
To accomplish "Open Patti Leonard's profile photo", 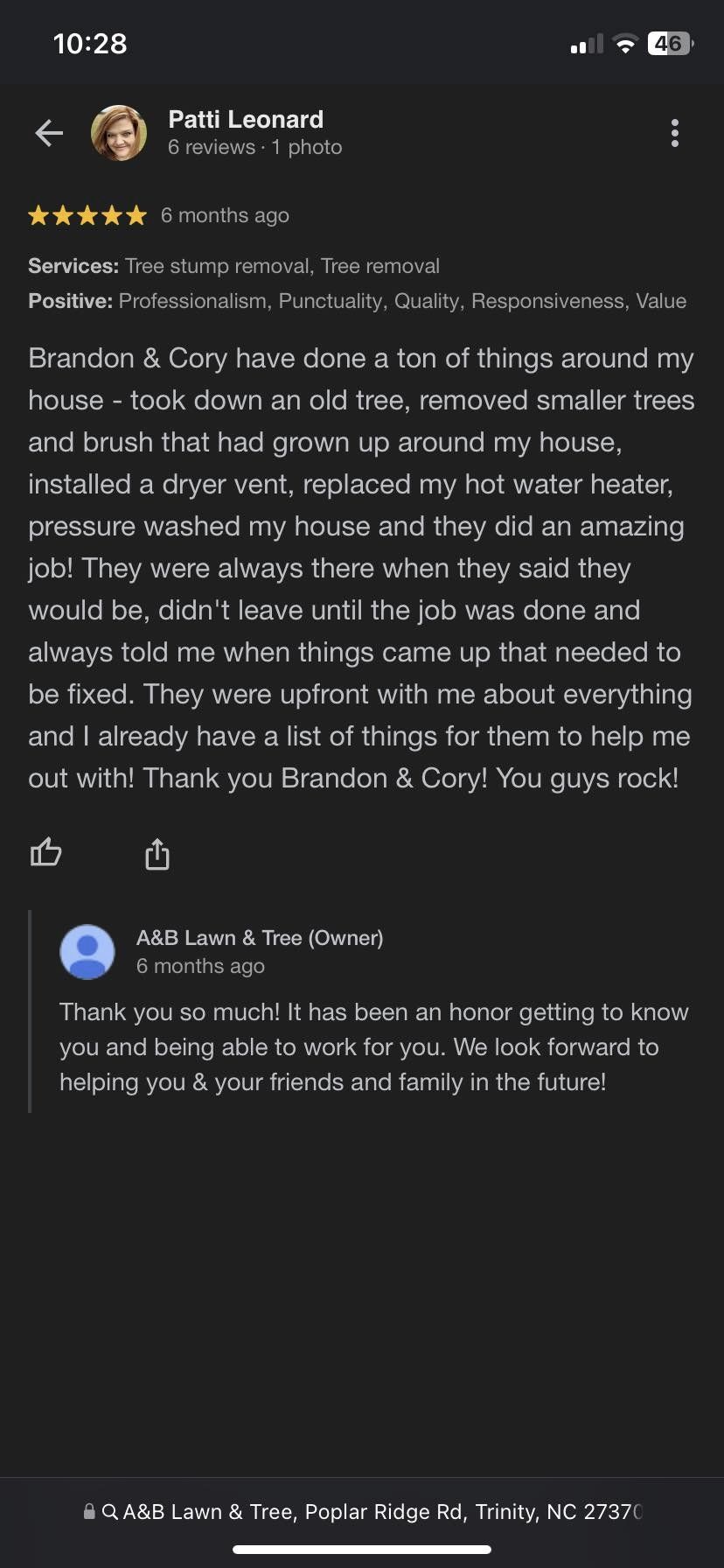I will [119, 133].
